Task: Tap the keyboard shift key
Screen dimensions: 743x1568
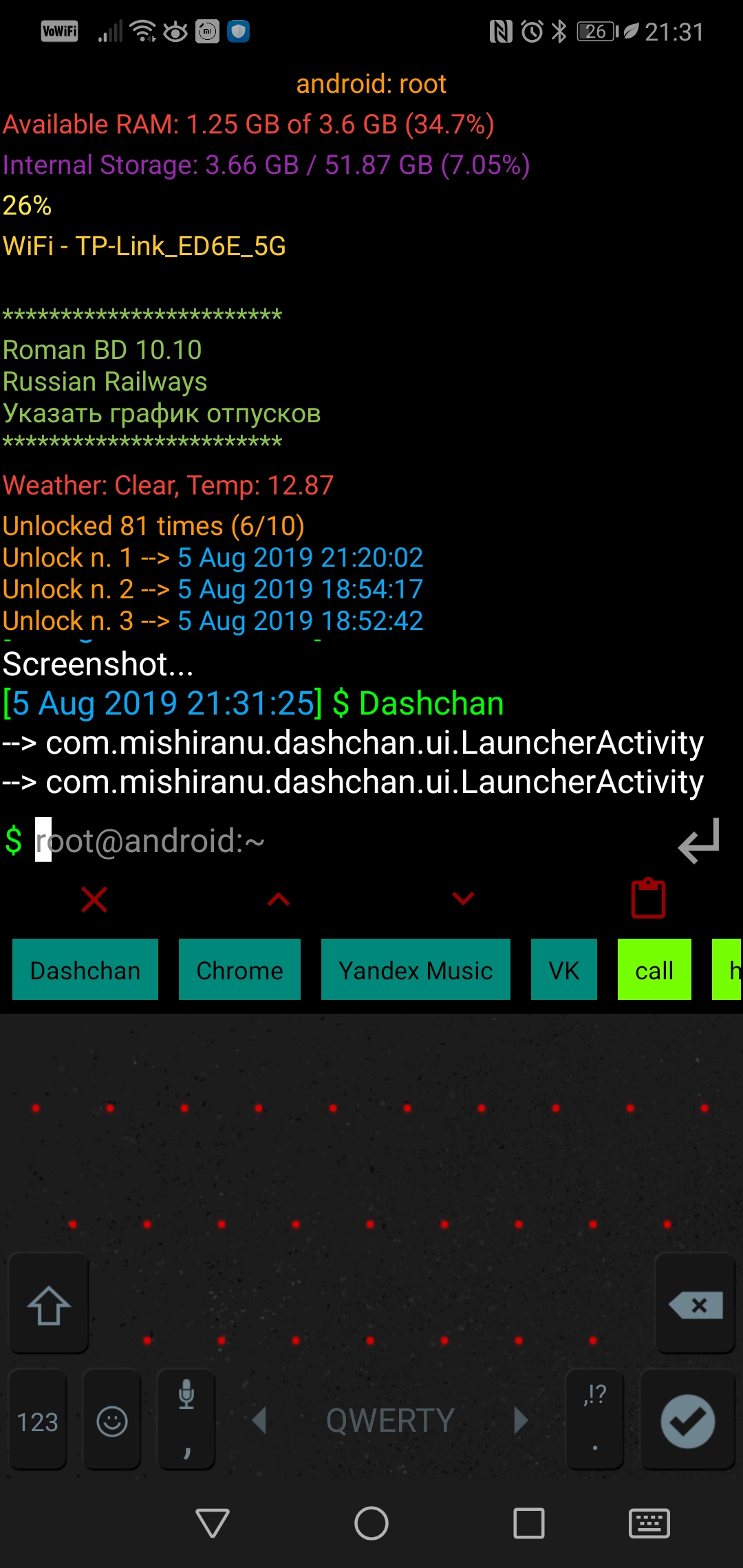Action: 48,1304
